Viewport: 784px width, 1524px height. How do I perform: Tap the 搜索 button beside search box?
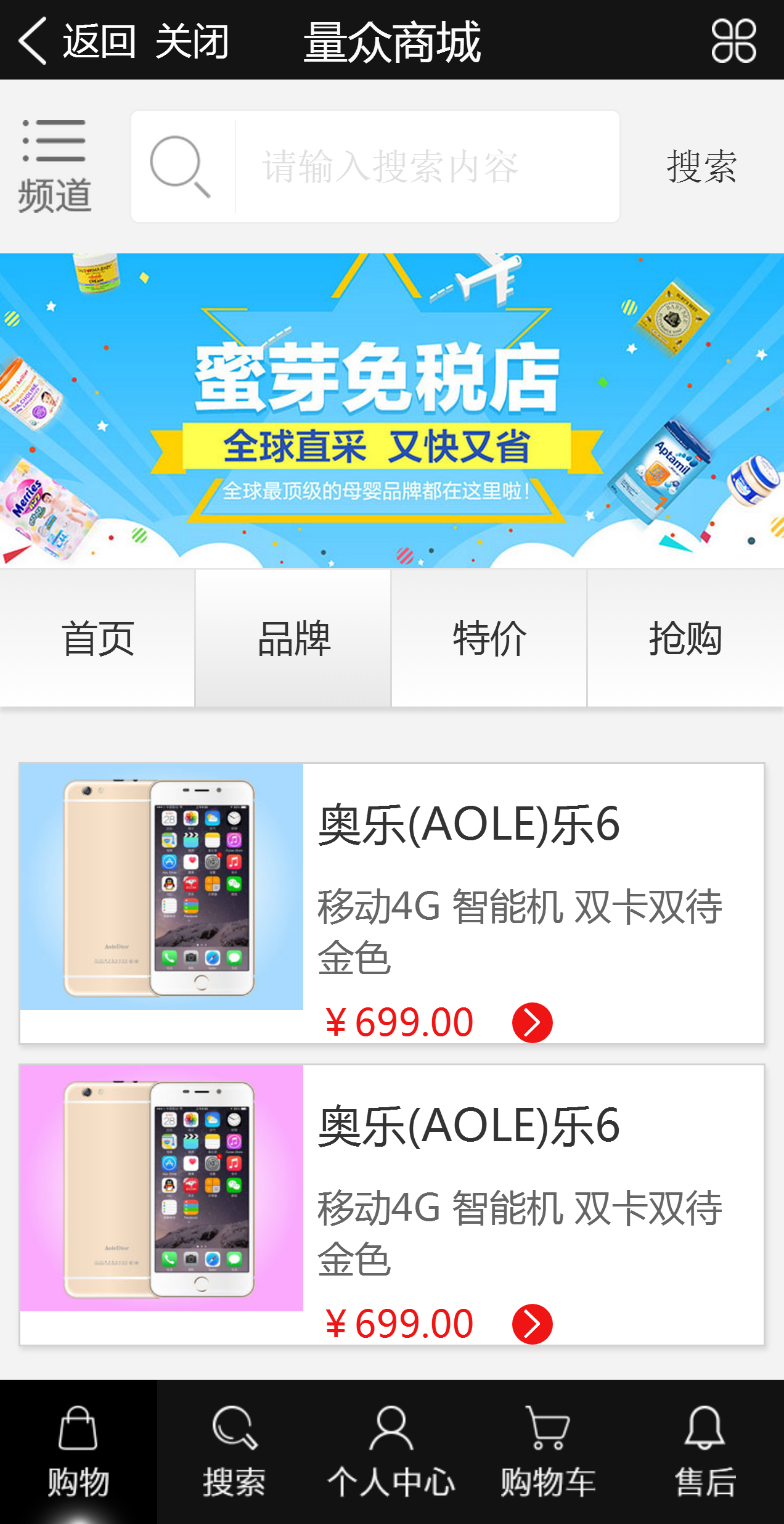(x=701, y=166)
